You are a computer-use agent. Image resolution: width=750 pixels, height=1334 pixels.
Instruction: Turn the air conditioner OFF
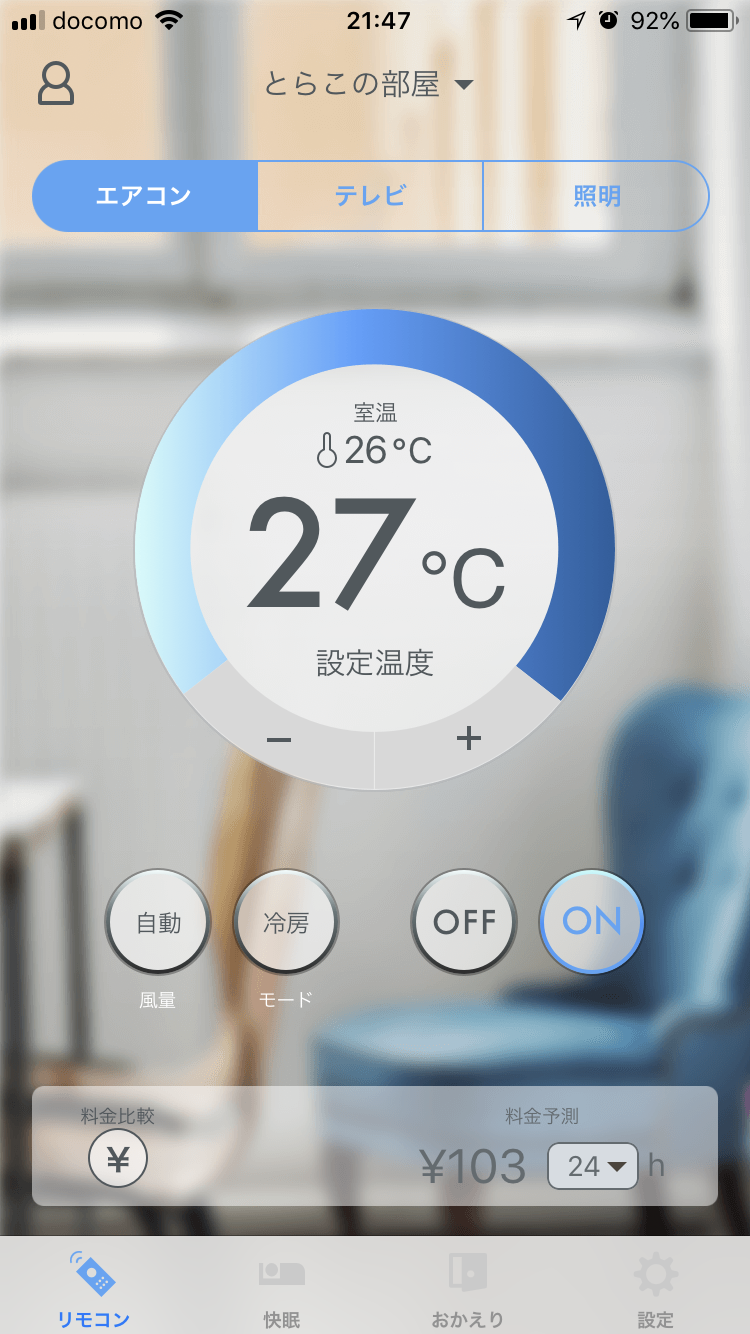(x=464, y=922)
